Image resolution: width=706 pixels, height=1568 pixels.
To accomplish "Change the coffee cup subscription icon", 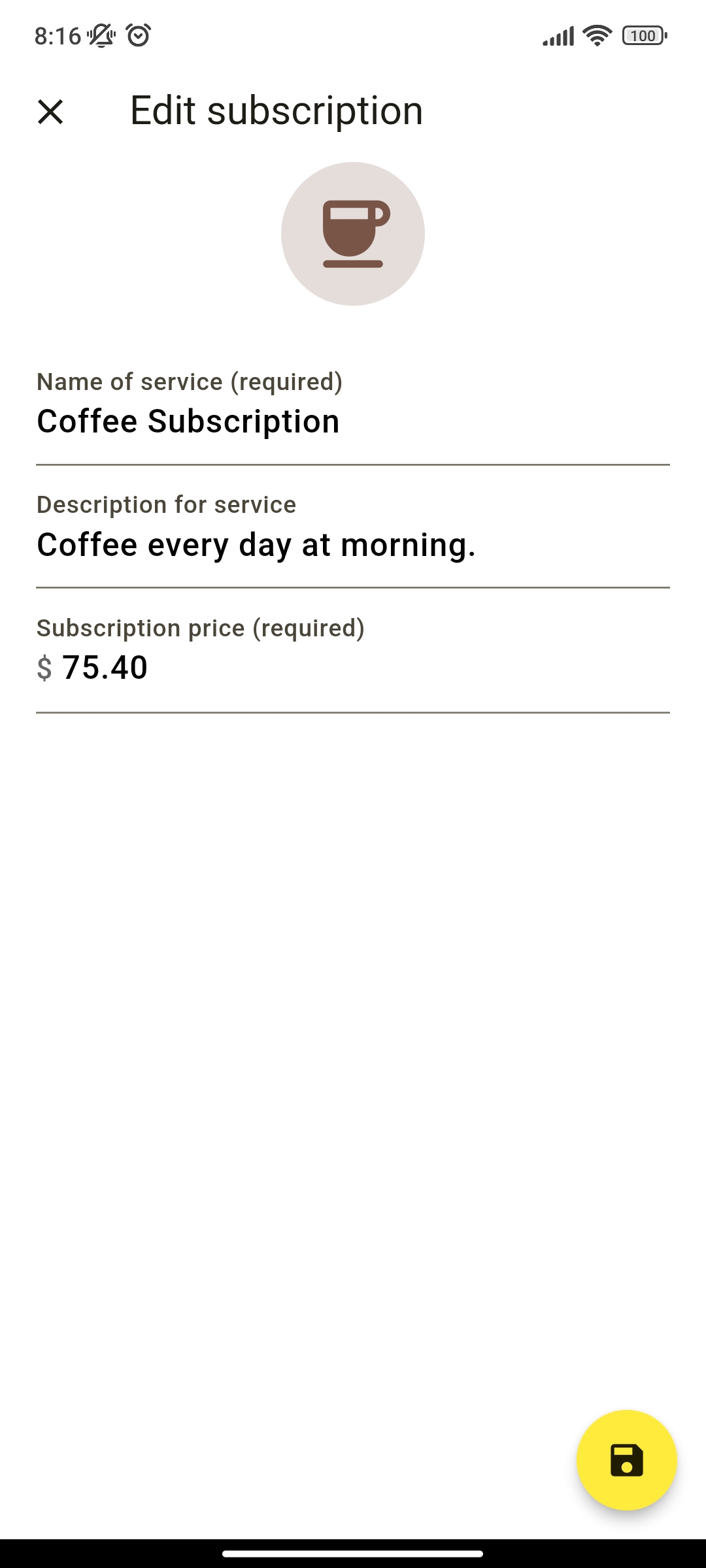I will (x=353, y=234).
